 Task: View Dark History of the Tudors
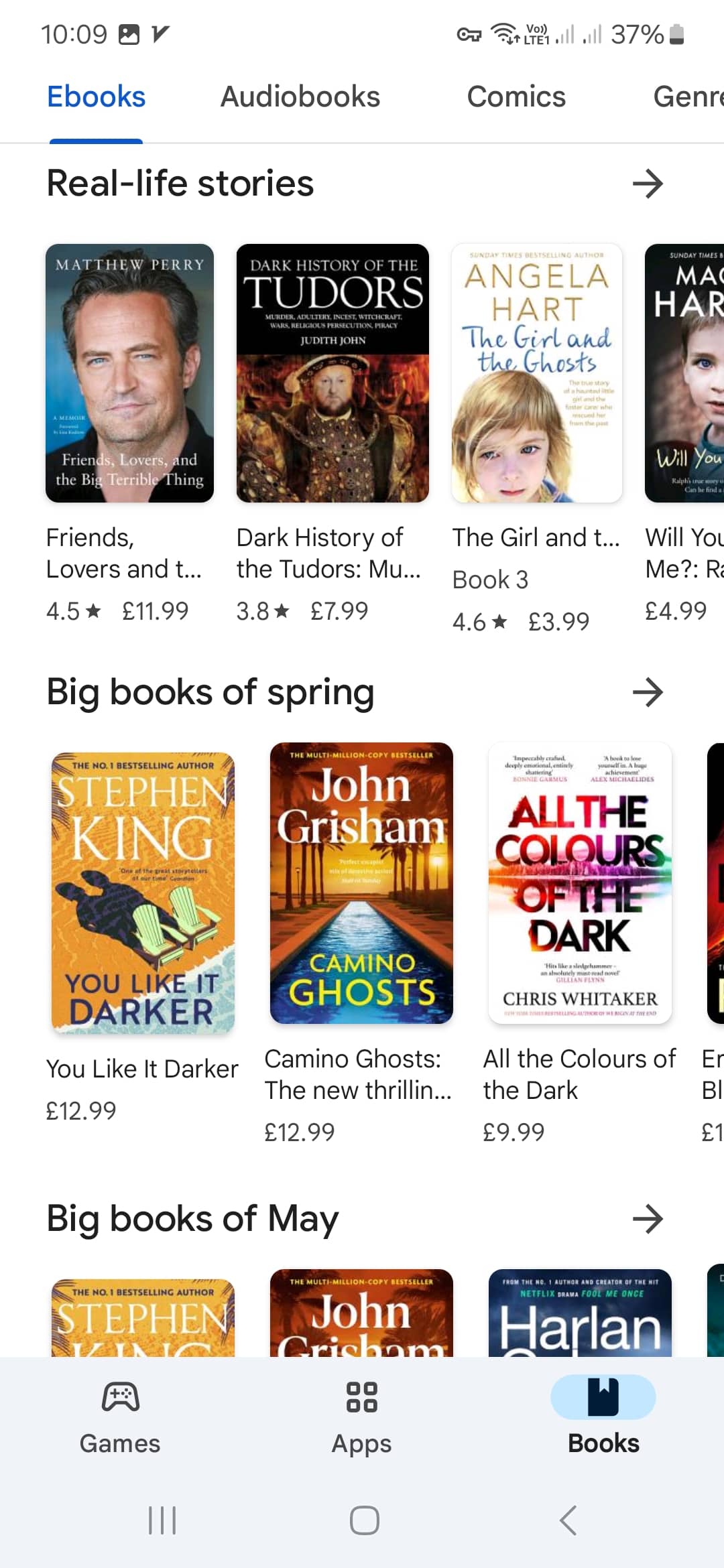[333, 373]
